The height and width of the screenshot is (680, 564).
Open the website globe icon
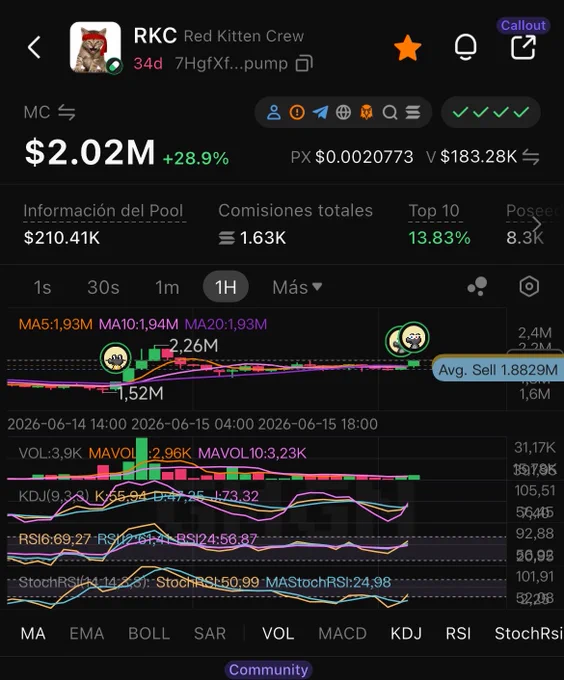(343, 112)
